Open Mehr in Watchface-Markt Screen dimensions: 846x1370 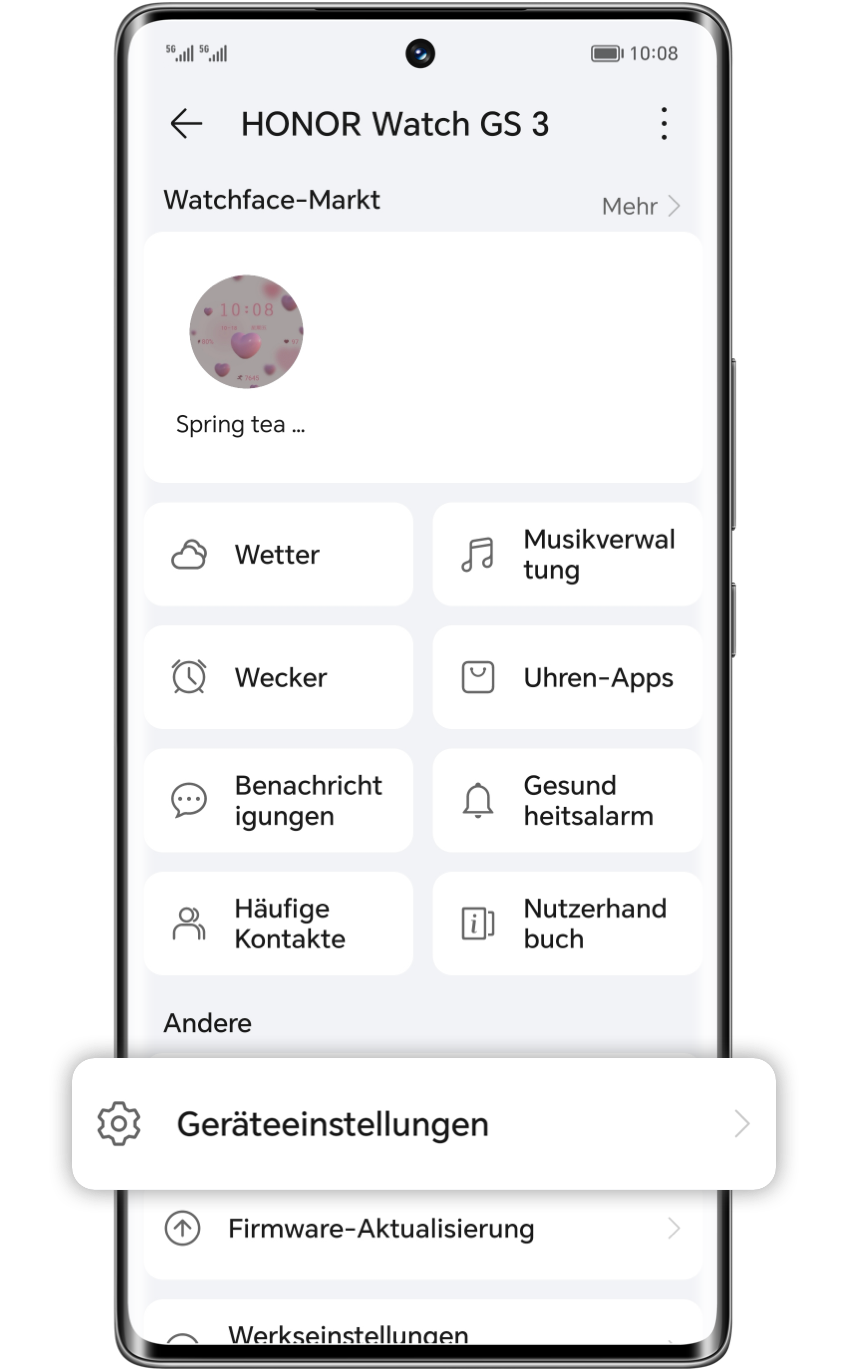pos(640,206)
